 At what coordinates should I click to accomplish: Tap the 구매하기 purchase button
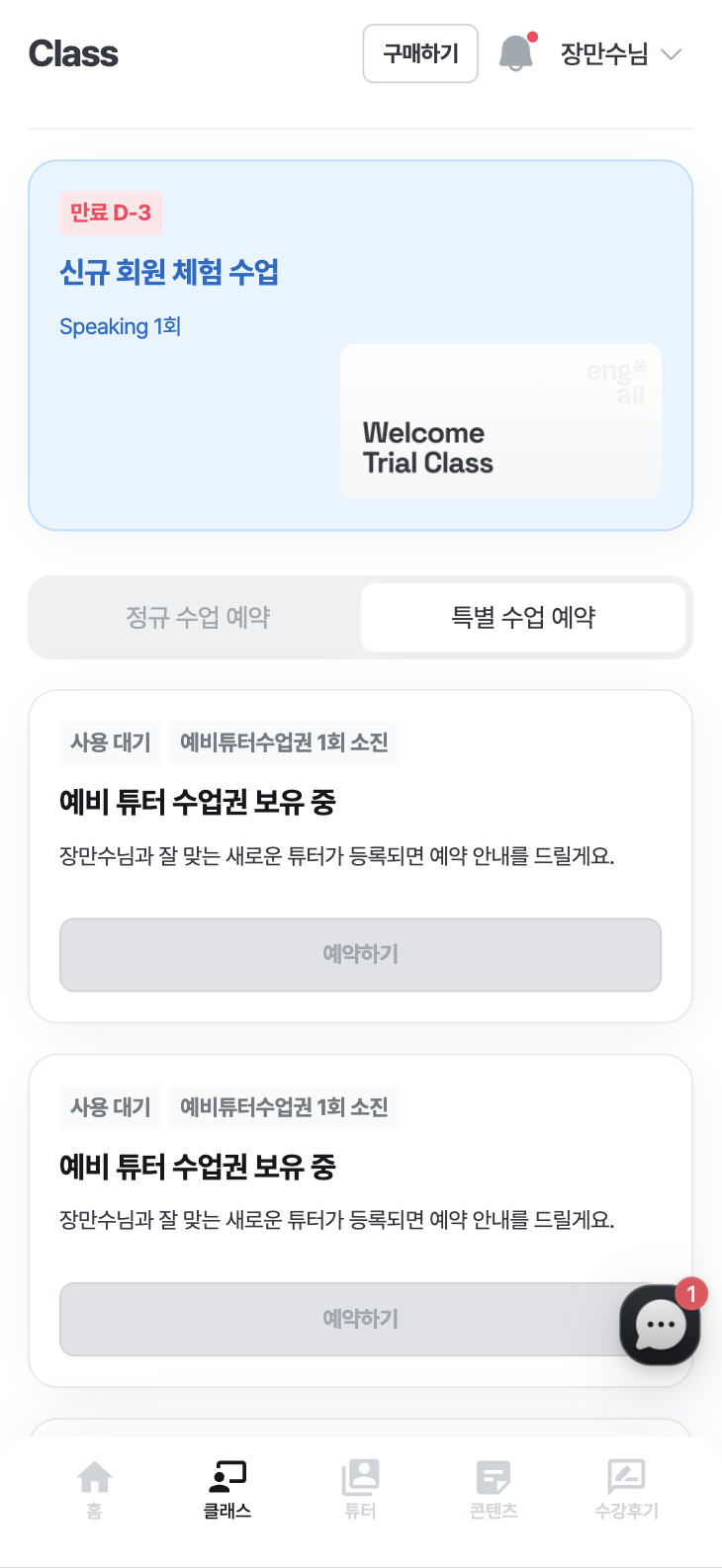[x=420, y=53]
